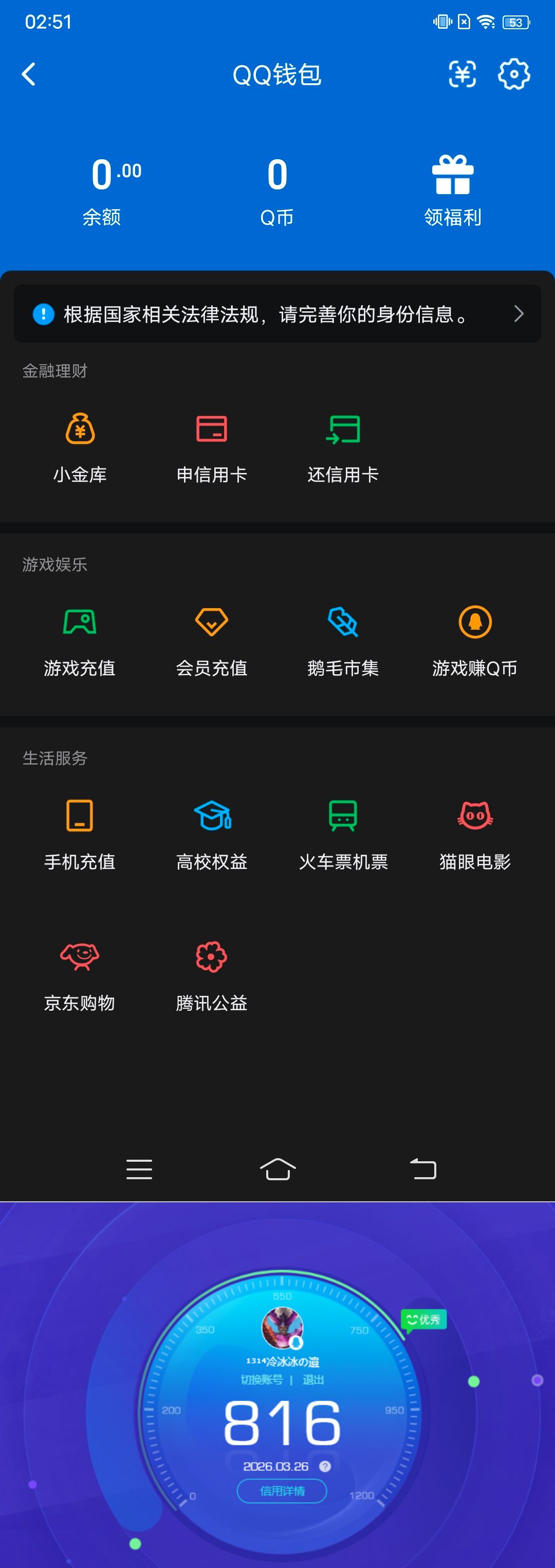Open the payment code scanner icon
Image resolution: width=555 pixels, height=1568 pixels.
(462, 74)
